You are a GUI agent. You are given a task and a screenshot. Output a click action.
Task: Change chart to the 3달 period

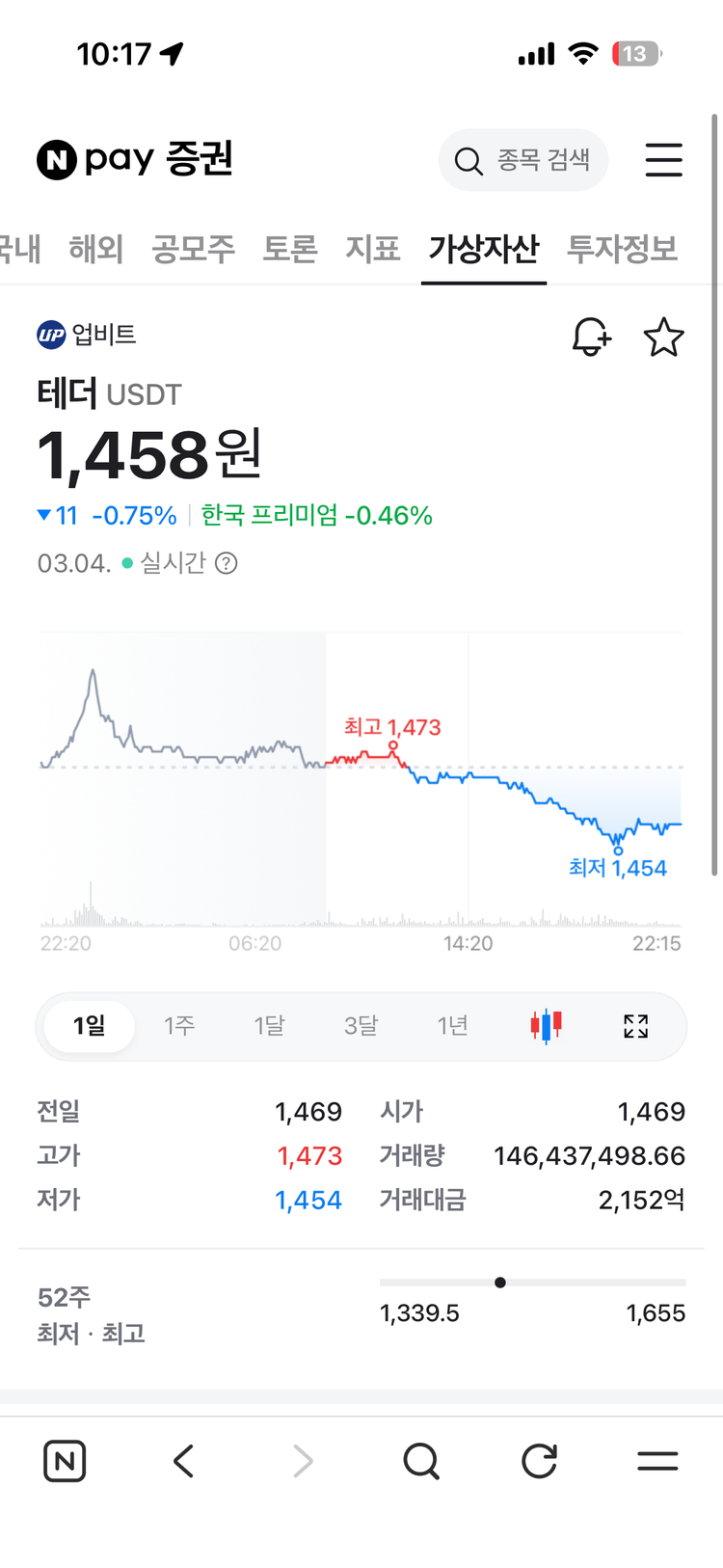tap(361, 1025)
